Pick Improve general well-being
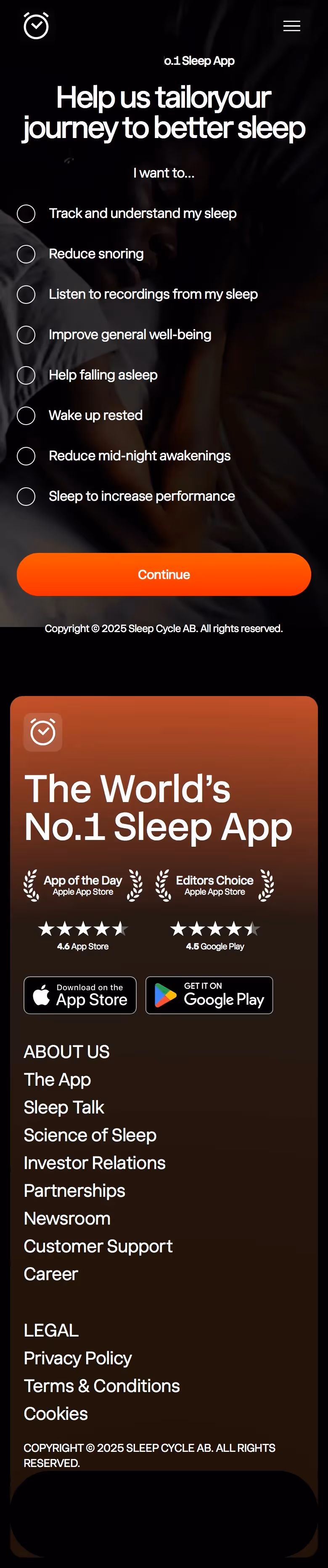Viewport: 328px width, 1568px height. pos(26,335)
